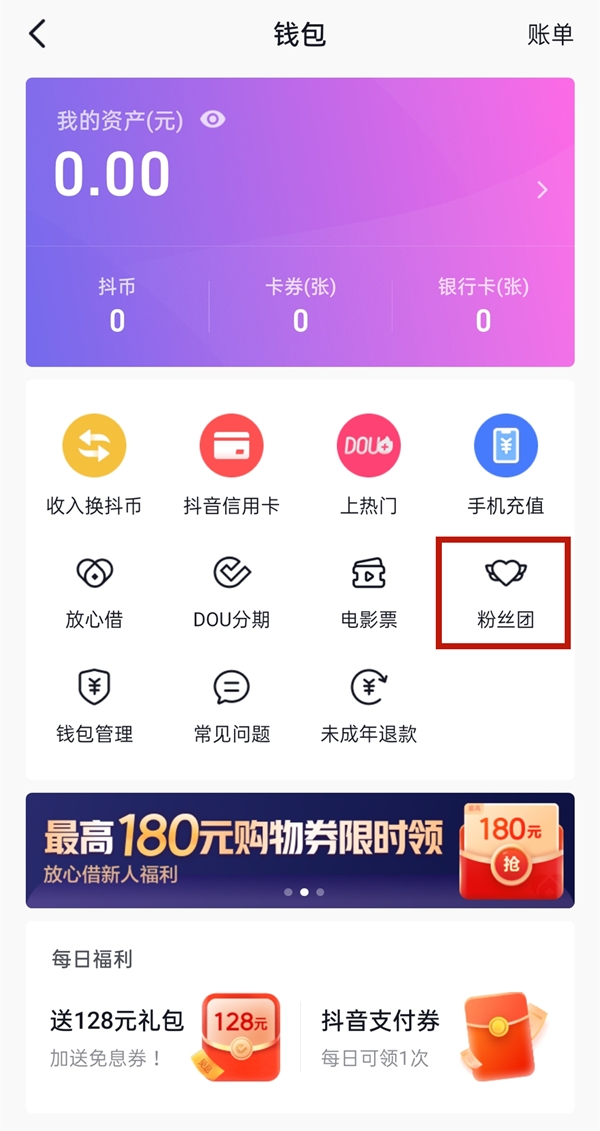Open 手机充值
This screenshot has height=1131, width=600.
[x=505, y=464]
